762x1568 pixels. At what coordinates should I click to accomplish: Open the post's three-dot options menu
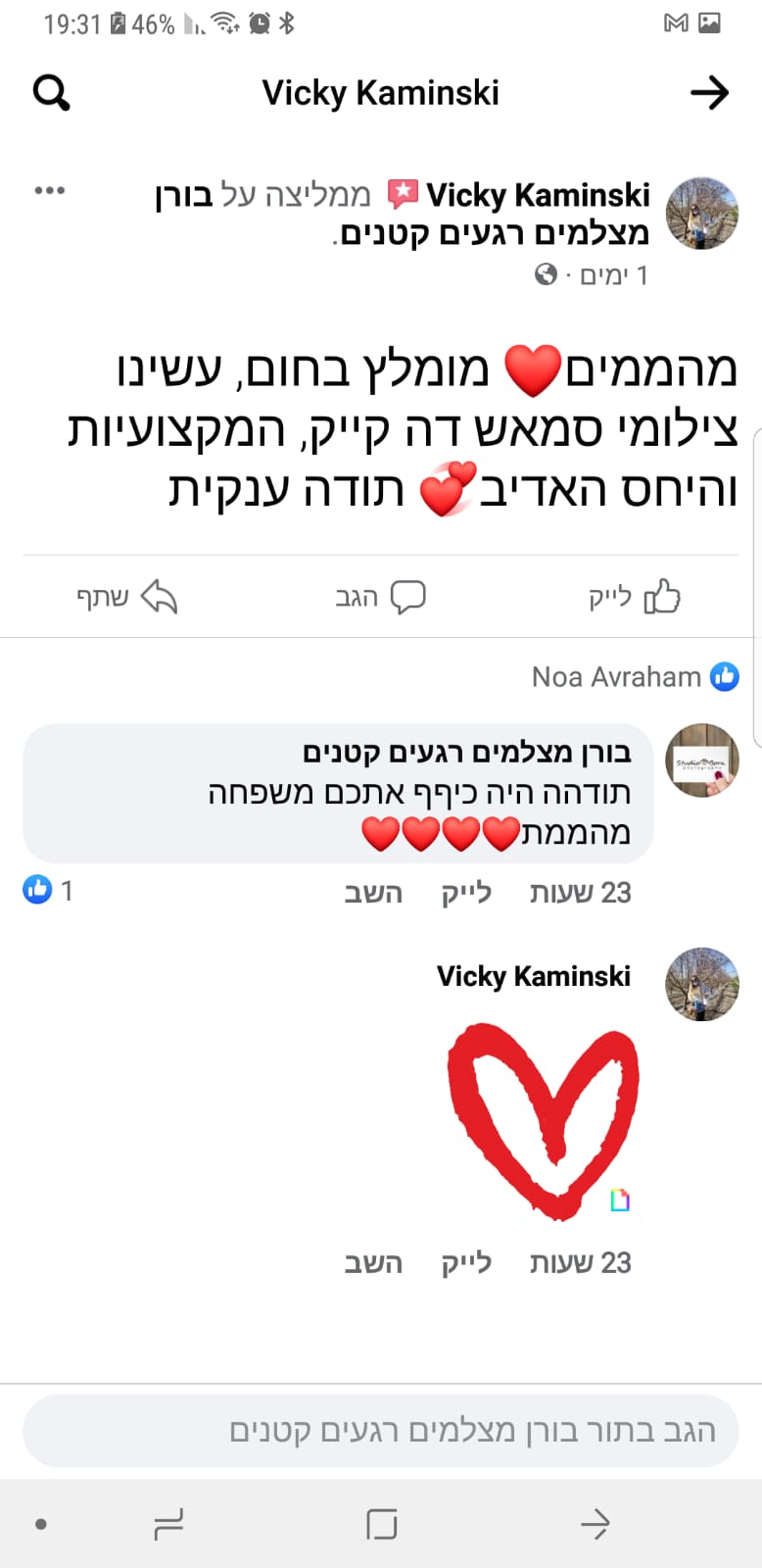[49, 191]
